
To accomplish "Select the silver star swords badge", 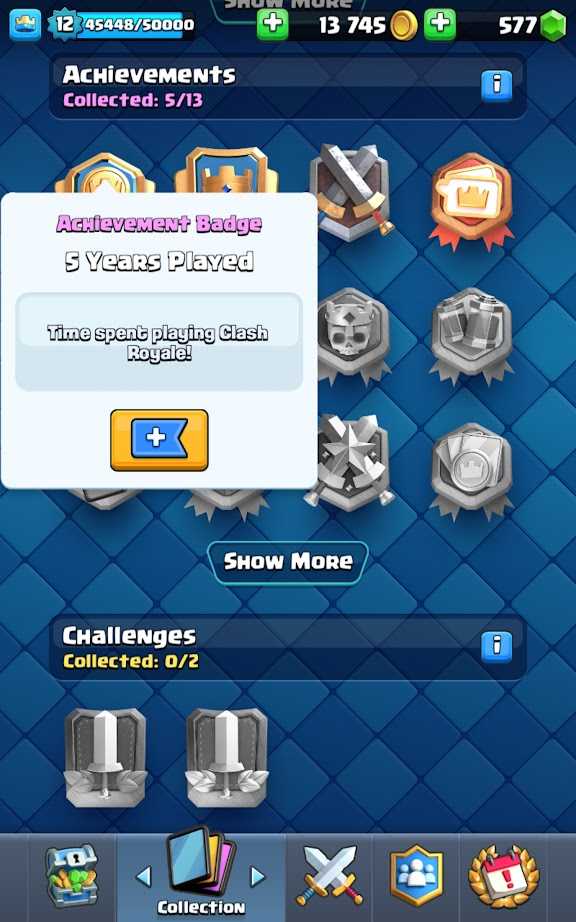I will coord(351,462).
